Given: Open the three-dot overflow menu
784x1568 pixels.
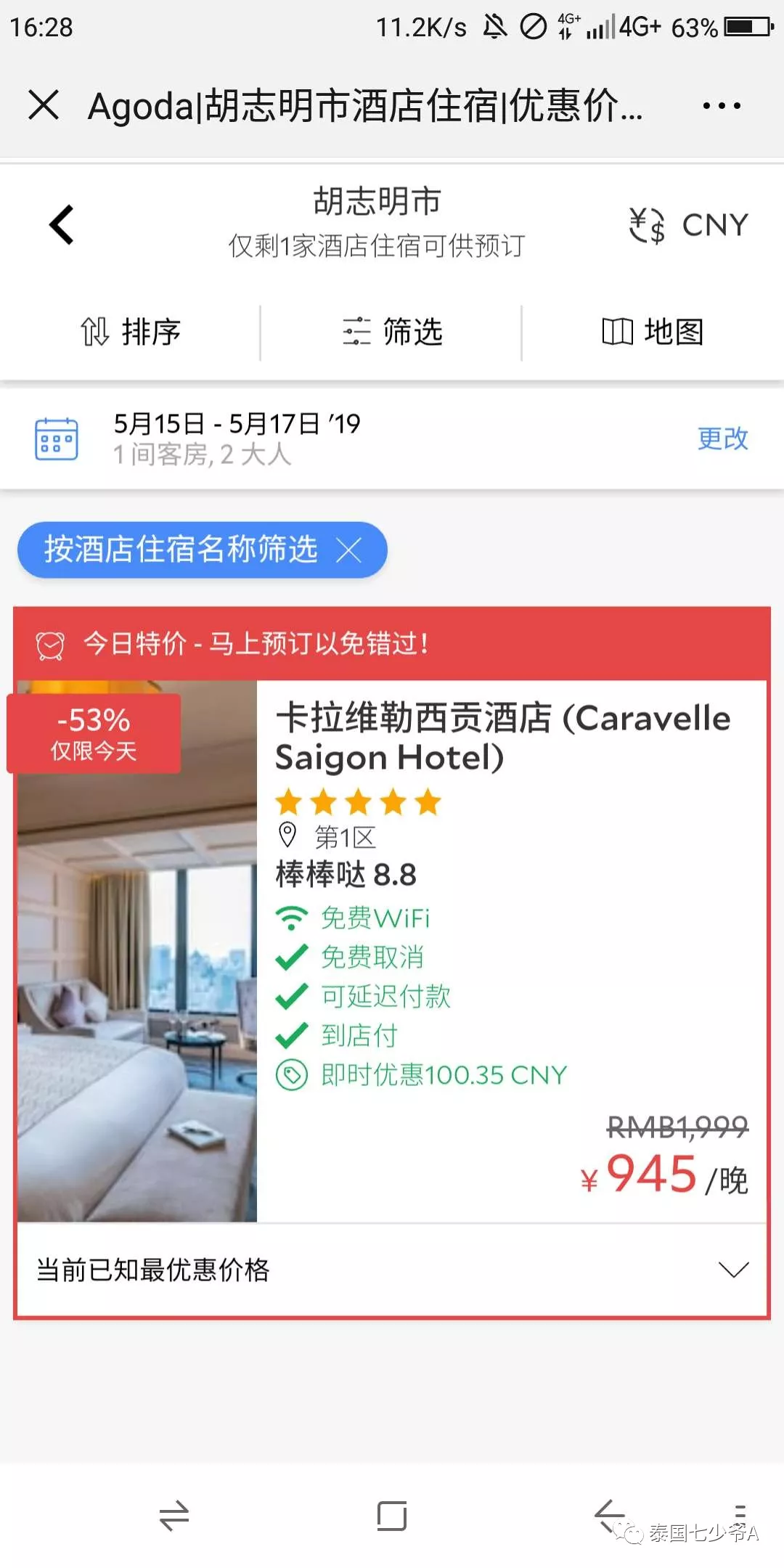Looking at the screenshot, I should point(721,106).
